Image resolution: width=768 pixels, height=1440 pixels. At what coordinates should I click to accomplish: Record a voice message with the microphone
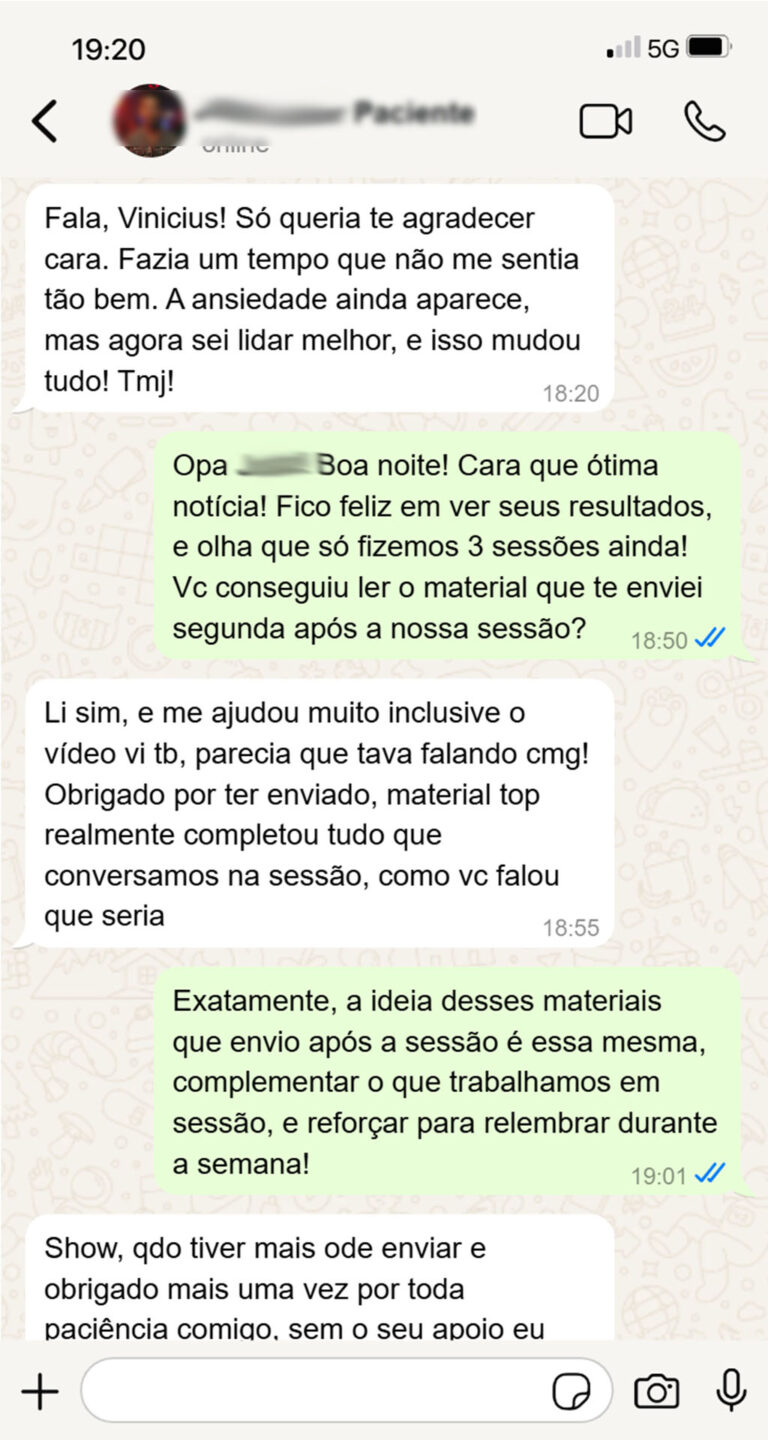730,1390
